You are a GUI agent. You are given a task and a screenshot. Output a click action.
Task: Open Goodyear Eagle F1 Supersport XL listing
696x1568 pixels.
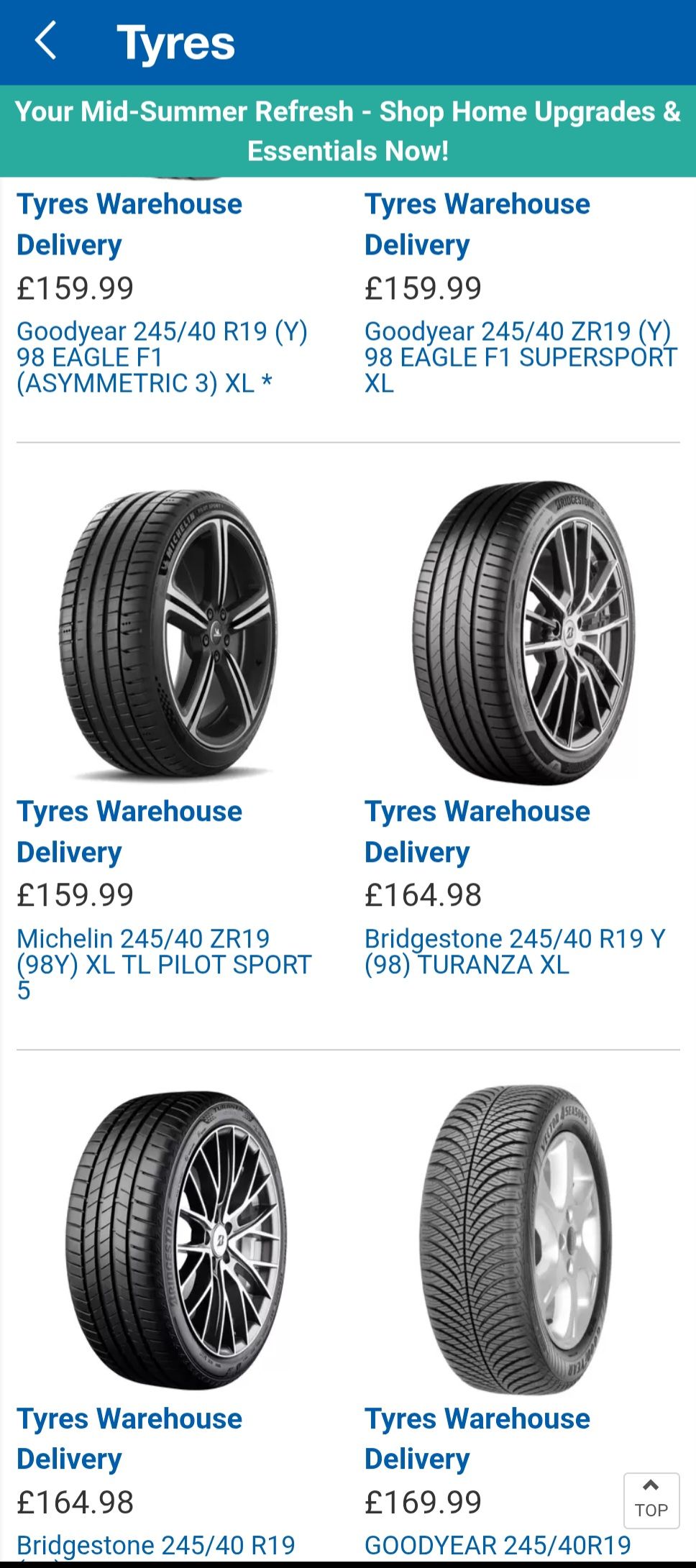point(521,357)
